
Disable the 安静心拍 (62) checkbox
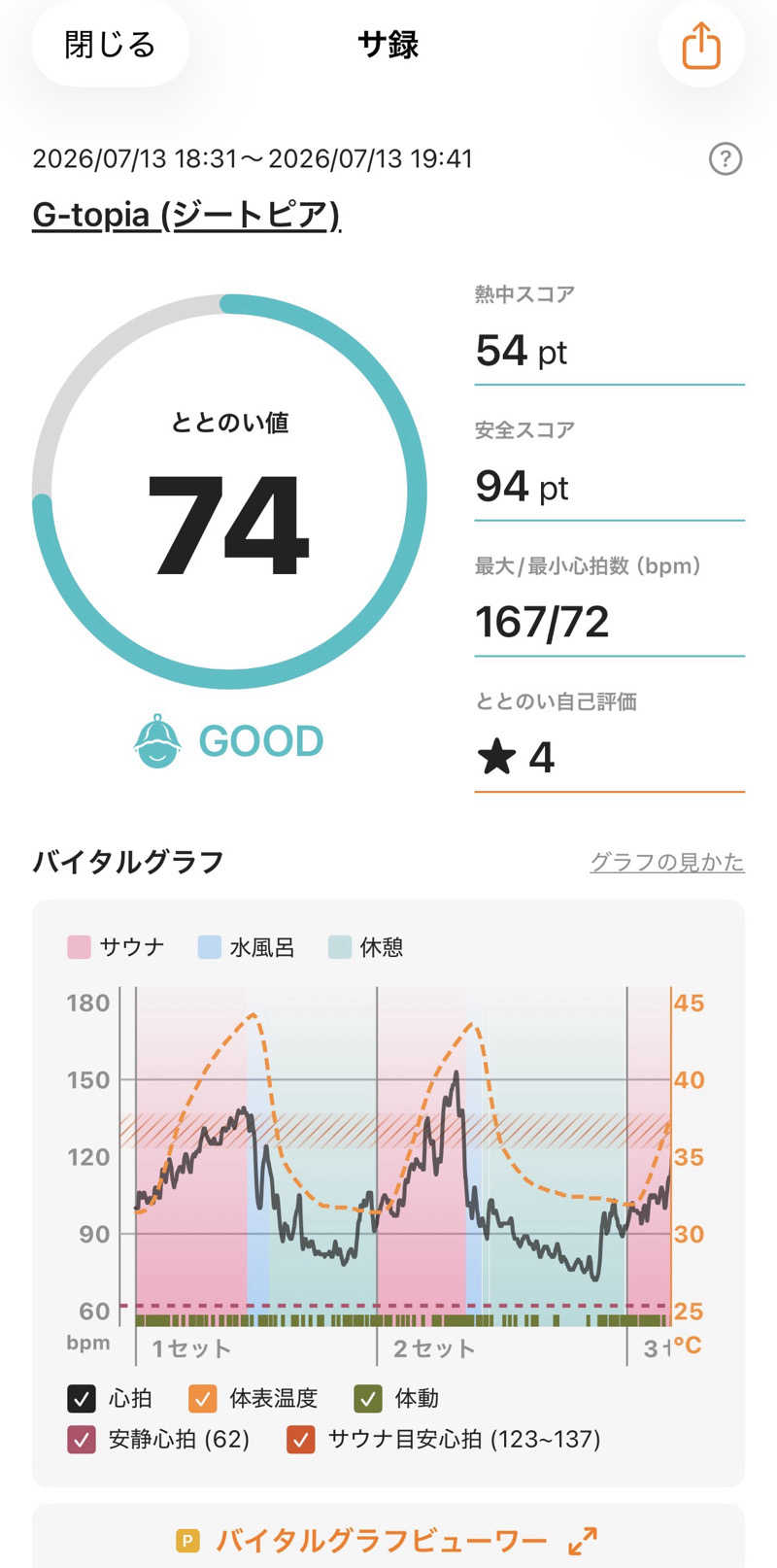82,1439
